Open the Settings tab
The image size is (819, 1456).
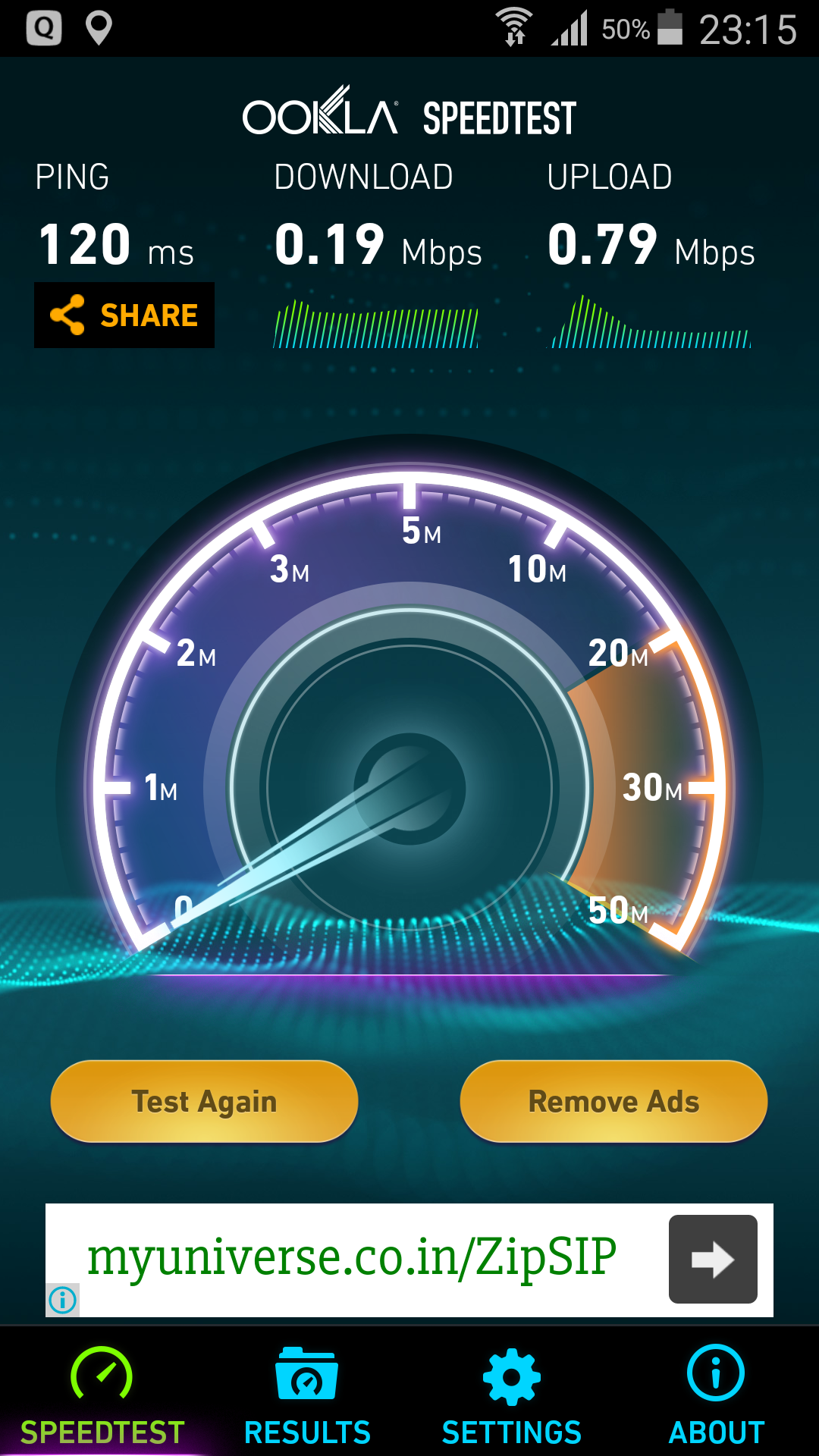512,1395
